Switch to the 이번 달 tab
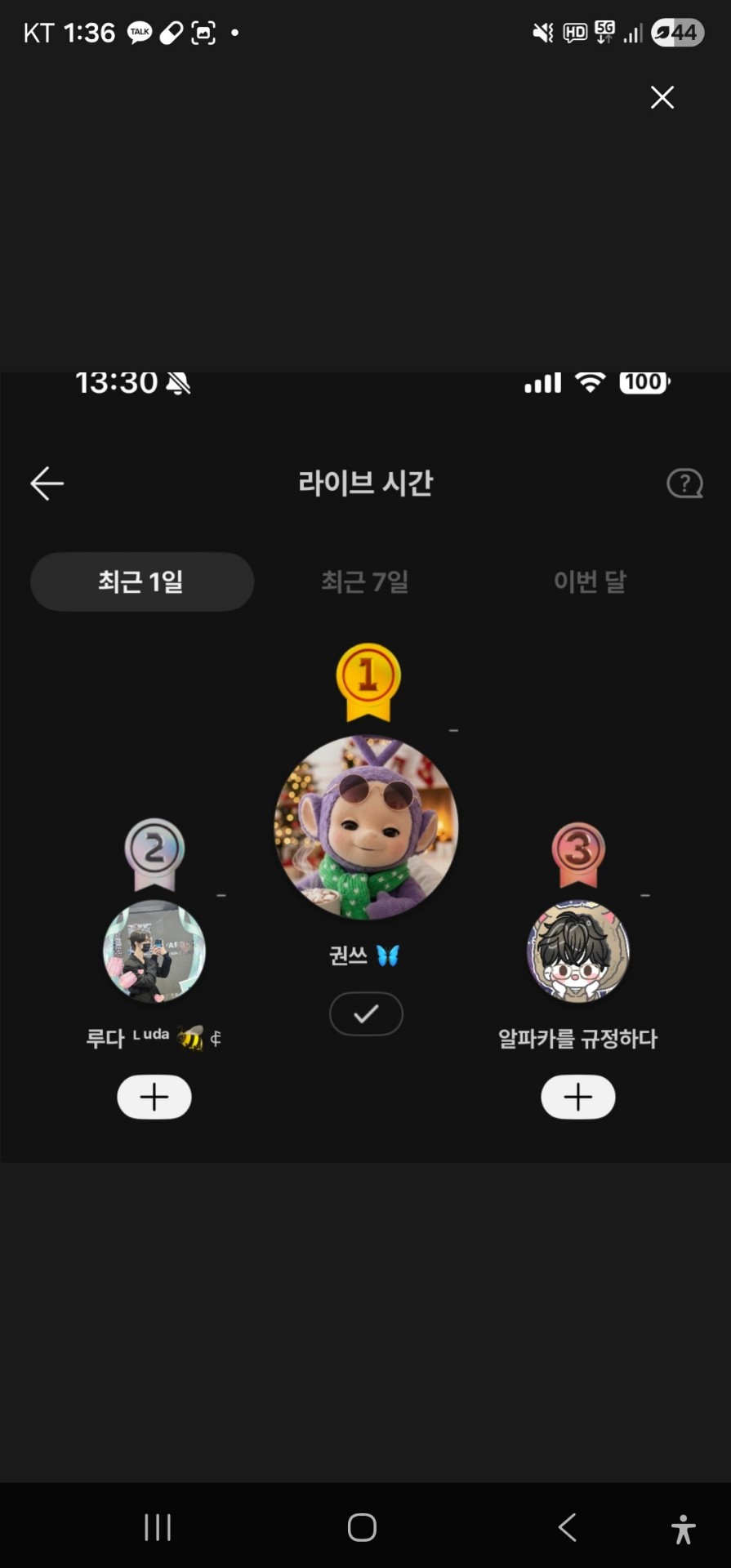Image resolution: width=731 pixels, height=1568 pixels. [591, 581]
